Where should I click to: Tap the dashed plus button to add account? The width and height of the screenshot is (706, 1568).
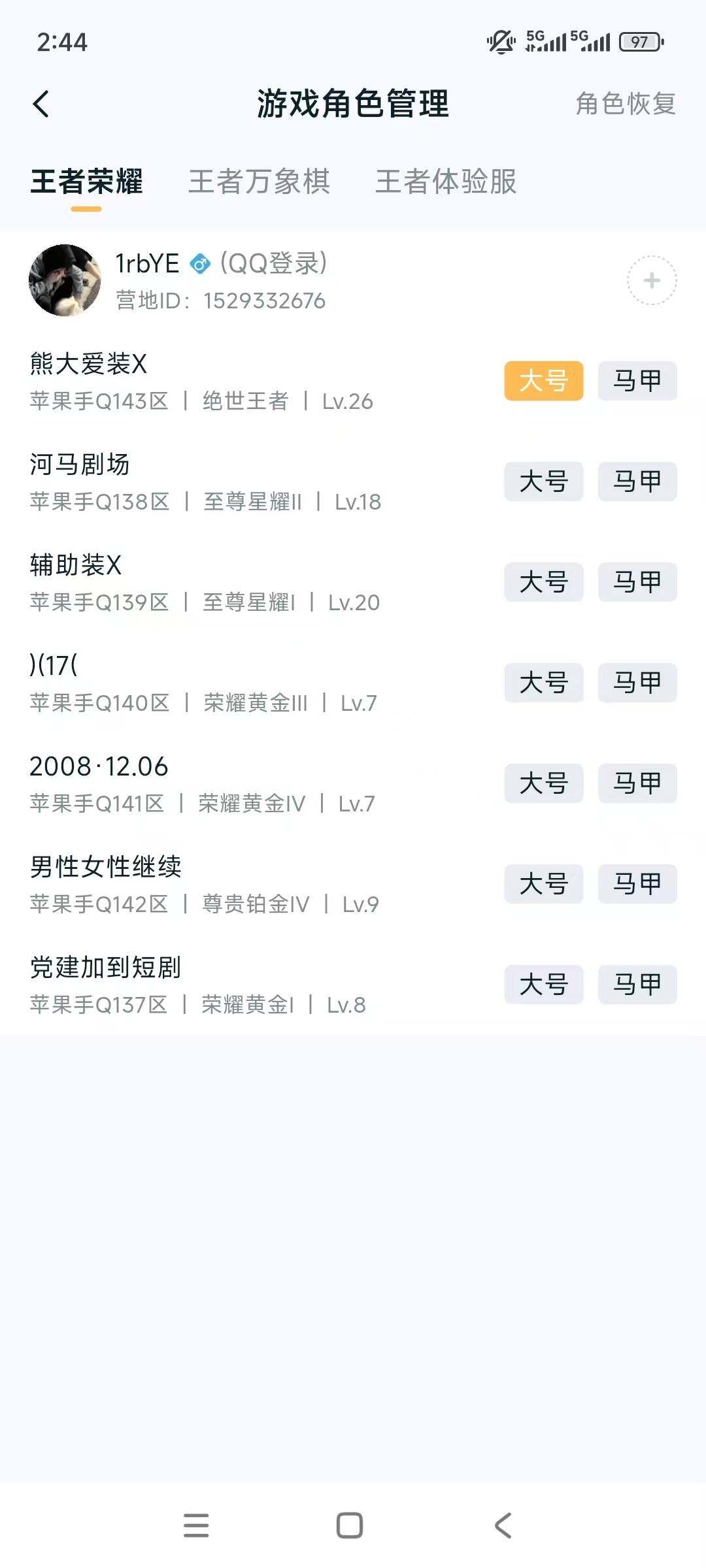coord(650,281)
